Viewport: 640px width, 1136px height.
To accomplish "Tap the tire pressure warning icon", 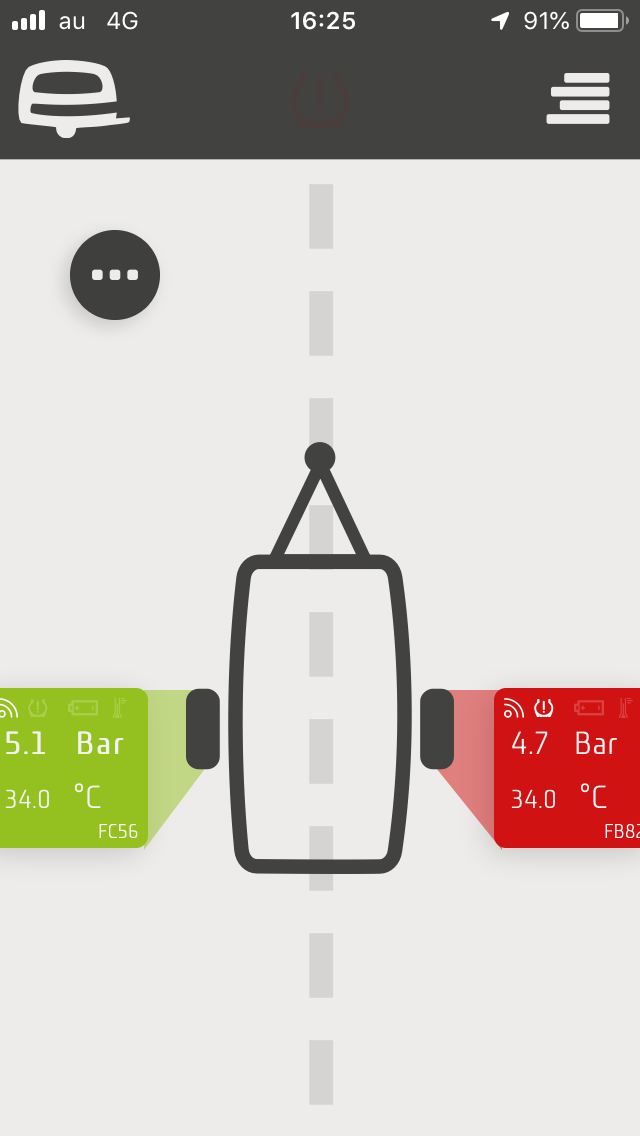I will point(320,99).
